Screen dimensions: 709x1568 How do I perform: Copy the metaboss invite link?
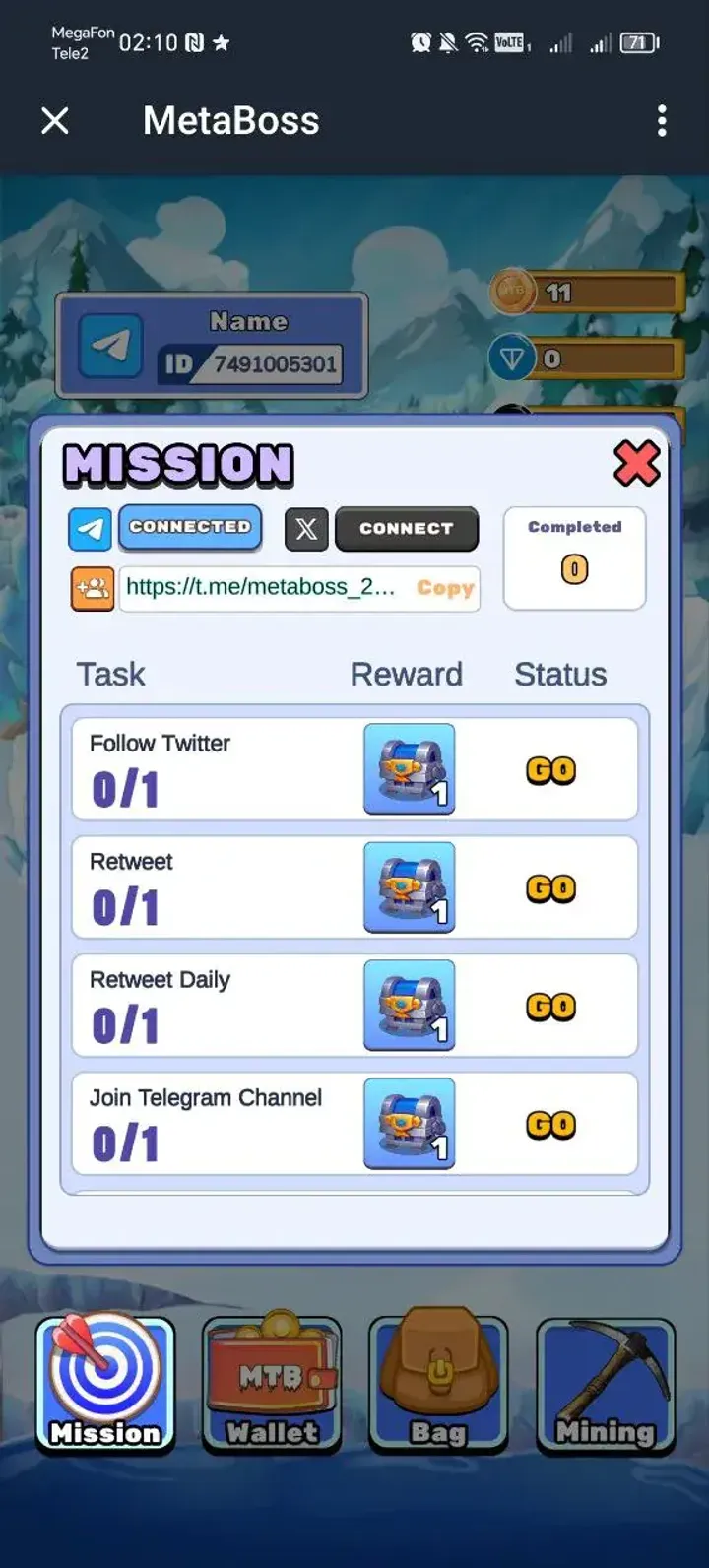tap(445, 588)
